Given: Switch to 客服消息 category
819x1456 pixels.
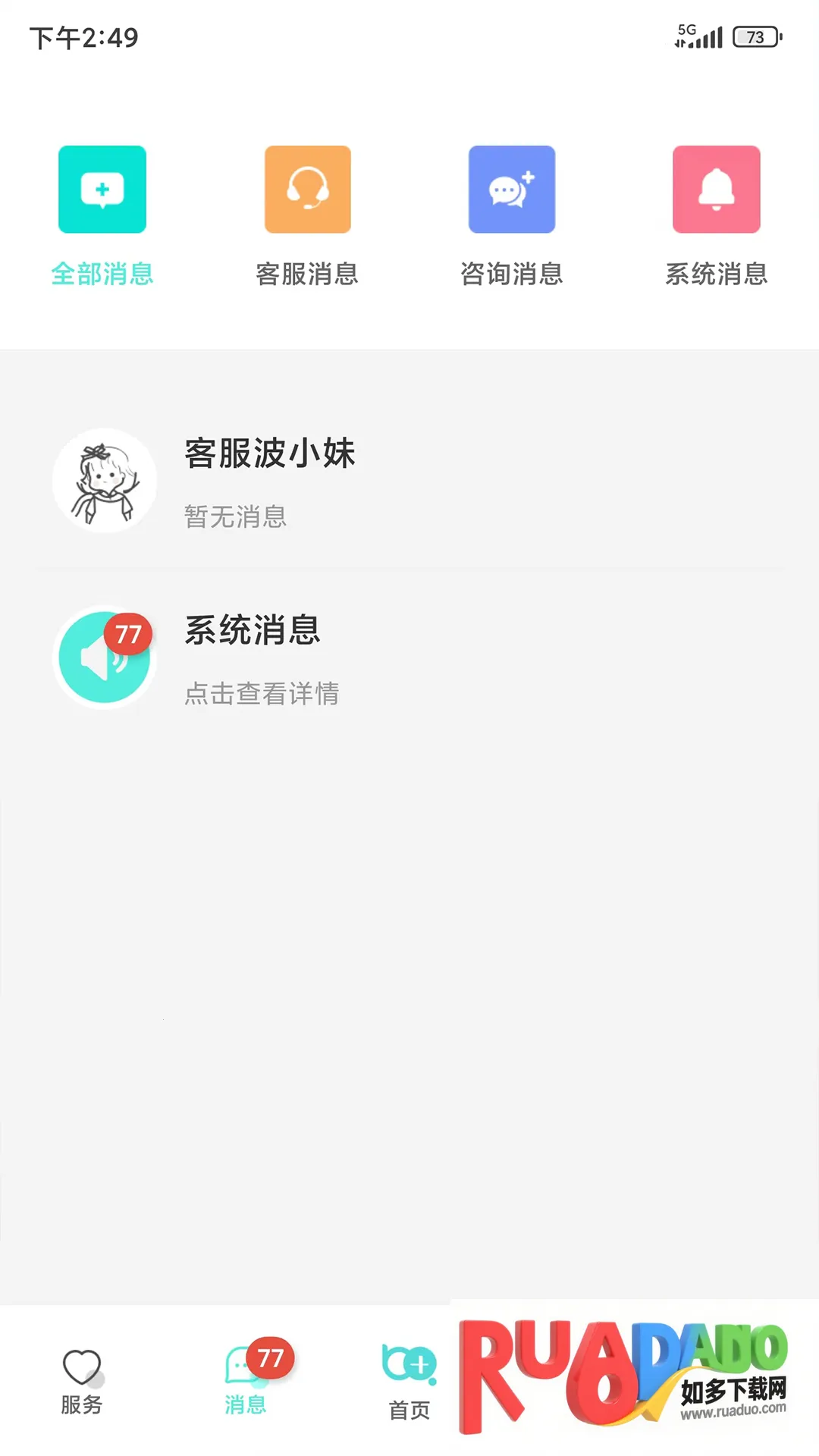Looking at the screenshot, I should [307, 215].
